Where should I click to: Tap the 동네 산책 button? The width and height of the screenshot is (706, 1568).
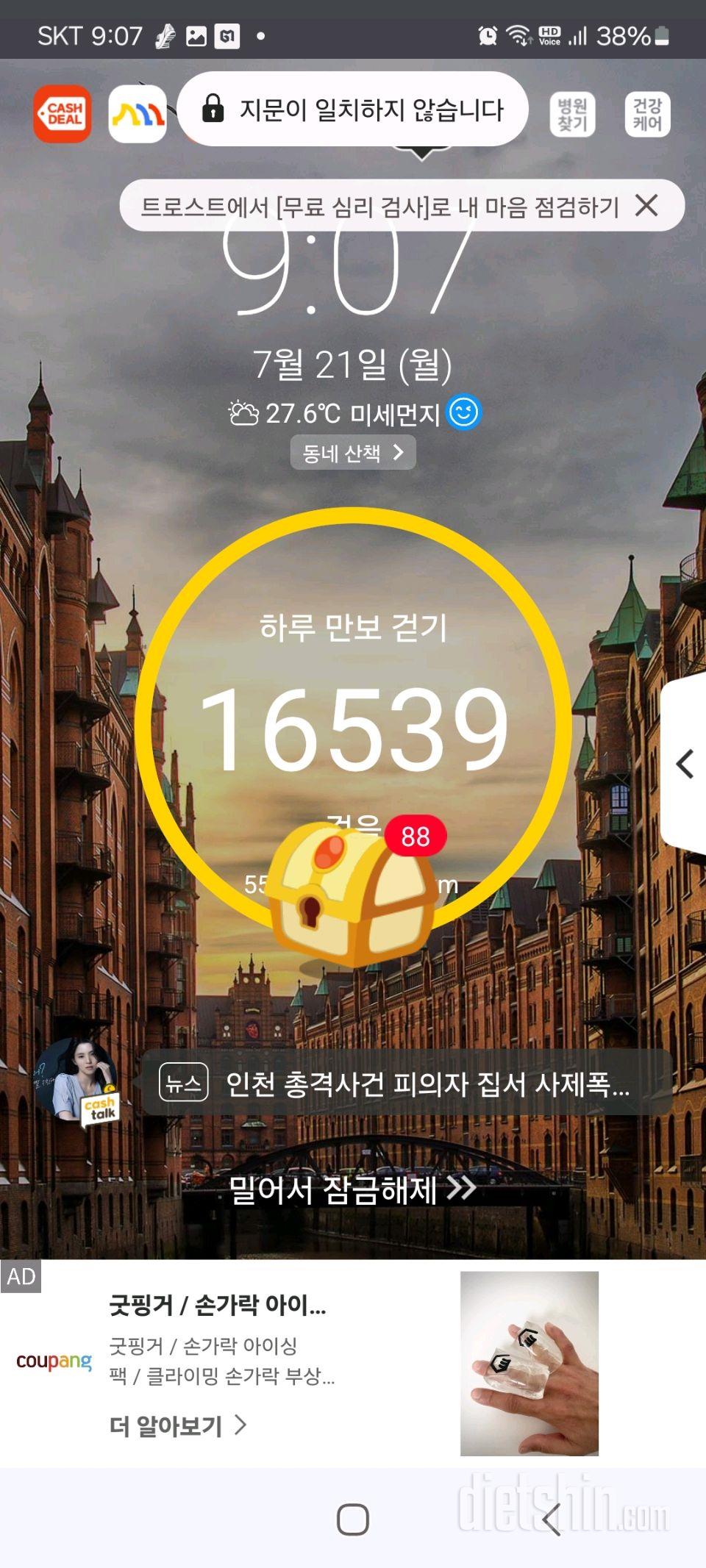tap(353, 452)
